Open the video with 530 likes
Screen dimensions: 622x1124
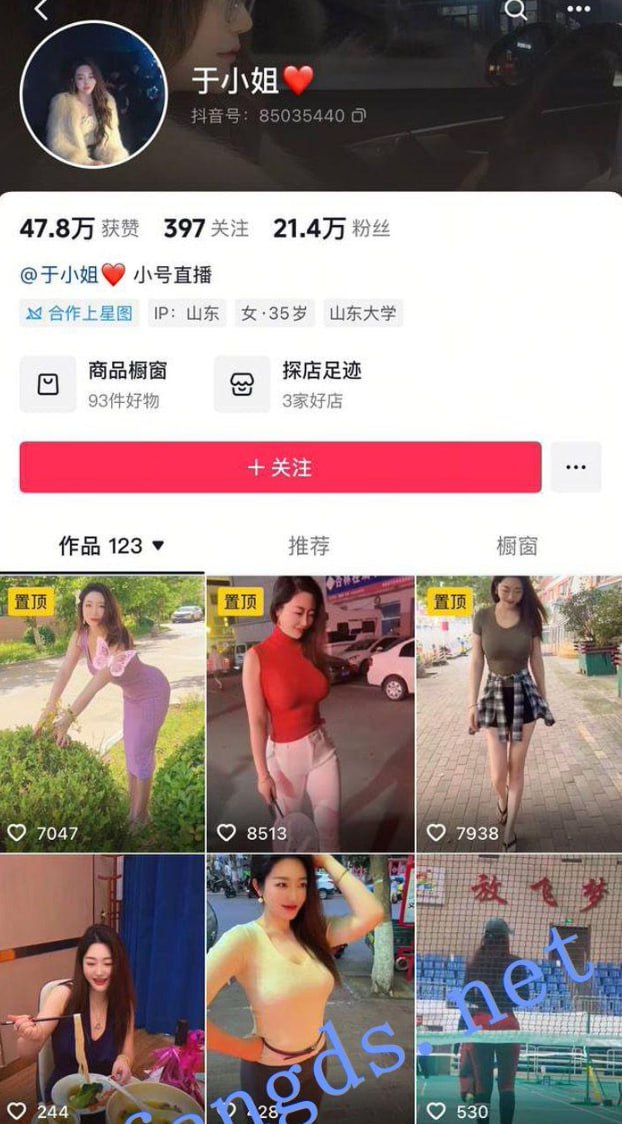pyautogui.click(x=520, y=989)
